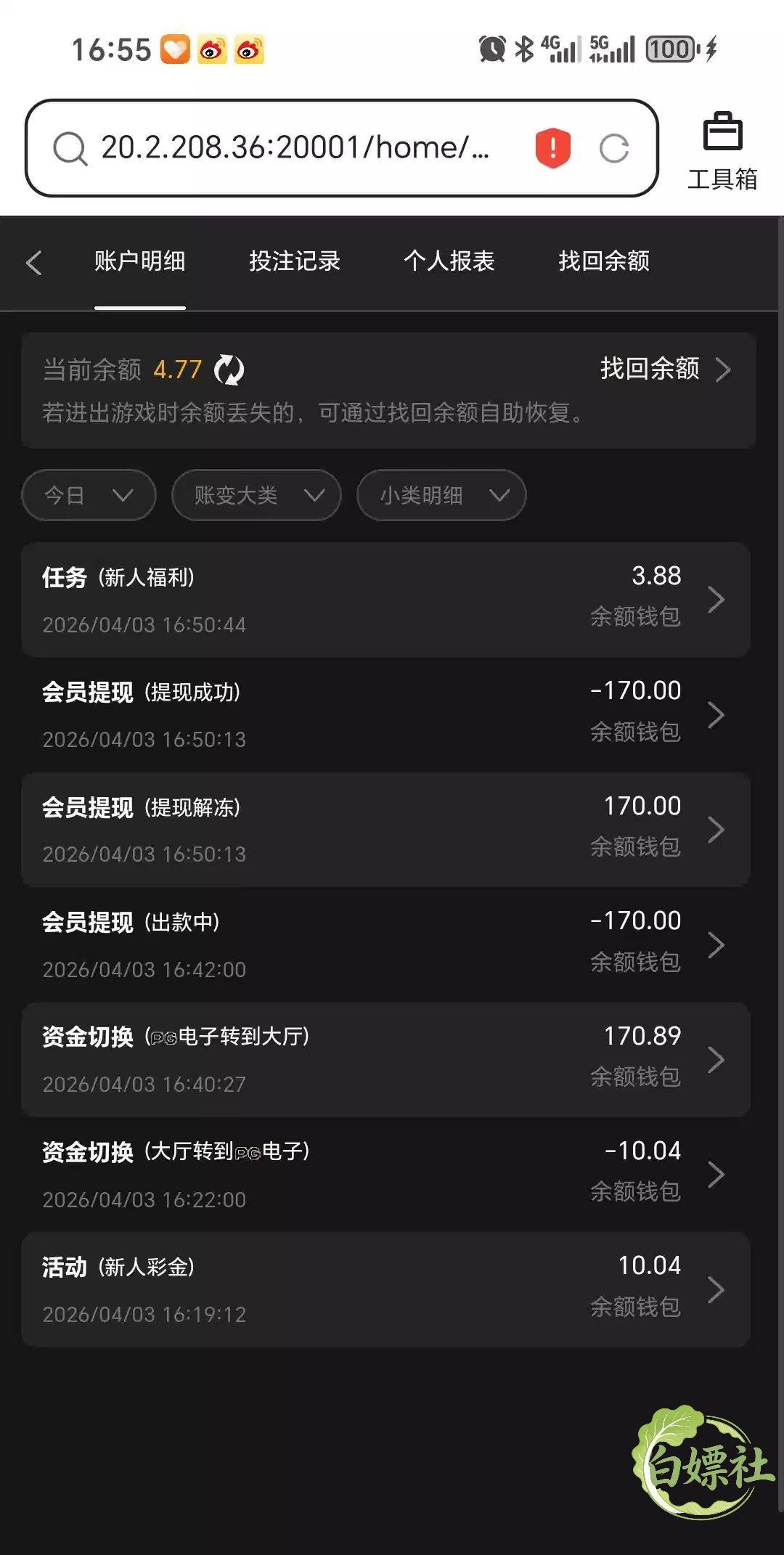This screenshot has height=1555, width=784.
Task: Expand the 今日 date filter
Action: [89, 495]
